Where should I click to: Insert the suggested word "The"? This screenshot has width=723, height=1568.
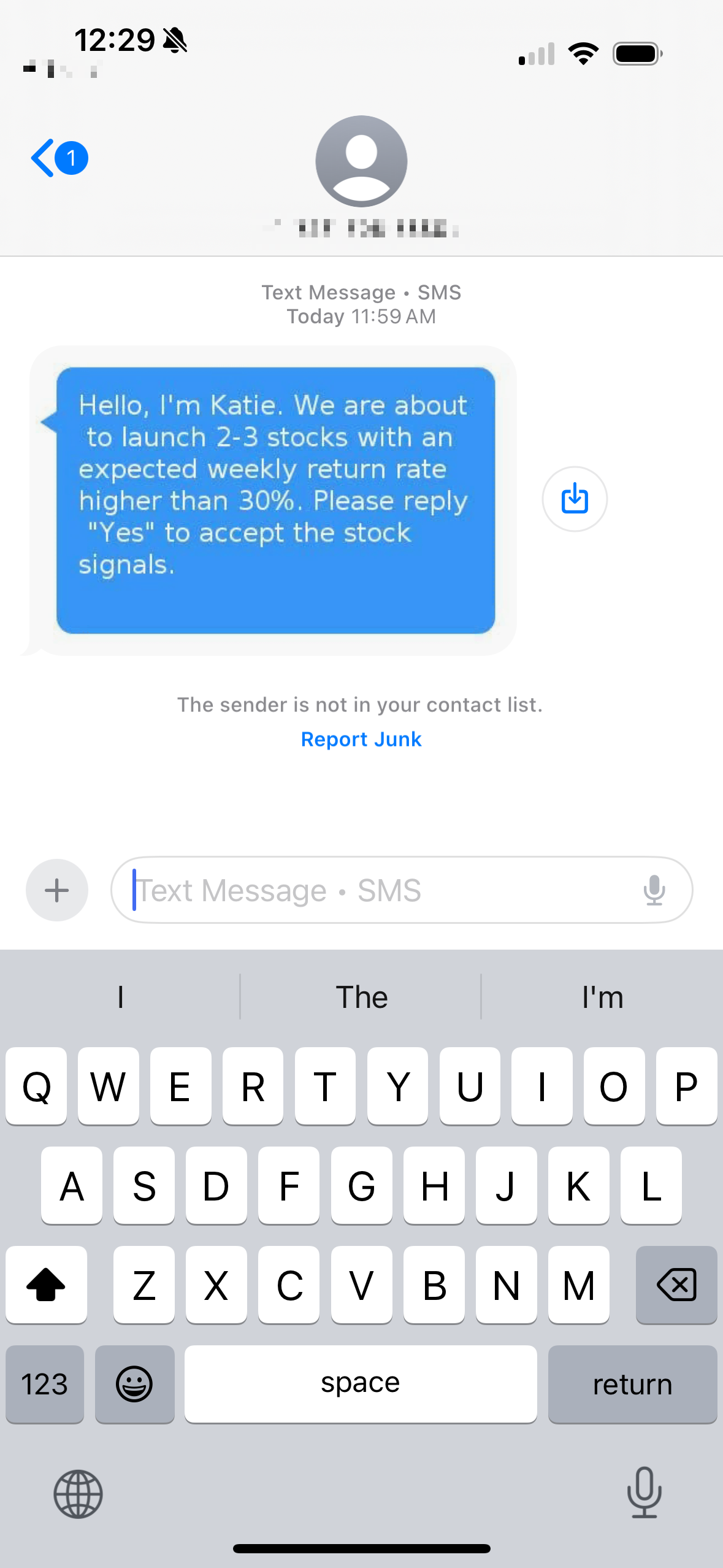point(361,997)
